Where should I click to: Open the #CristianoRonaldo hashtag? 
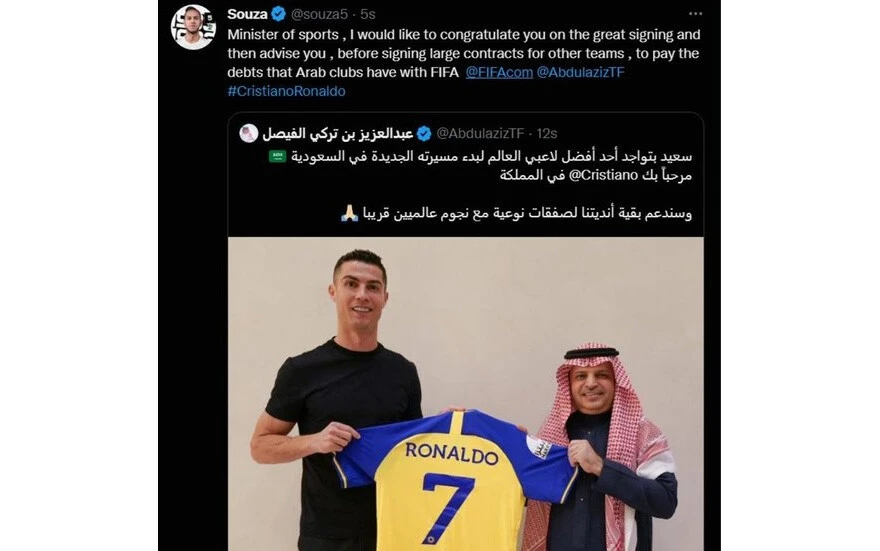click(286, 91)
